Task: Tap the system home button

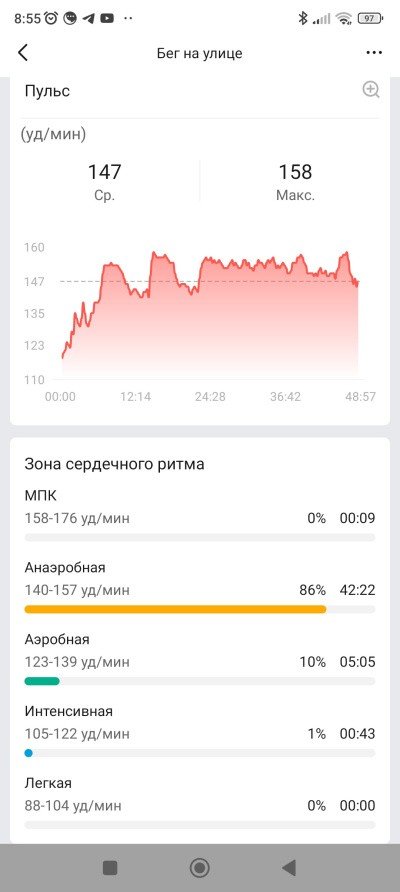Action: pyautogui.click(x=200, y=868)
